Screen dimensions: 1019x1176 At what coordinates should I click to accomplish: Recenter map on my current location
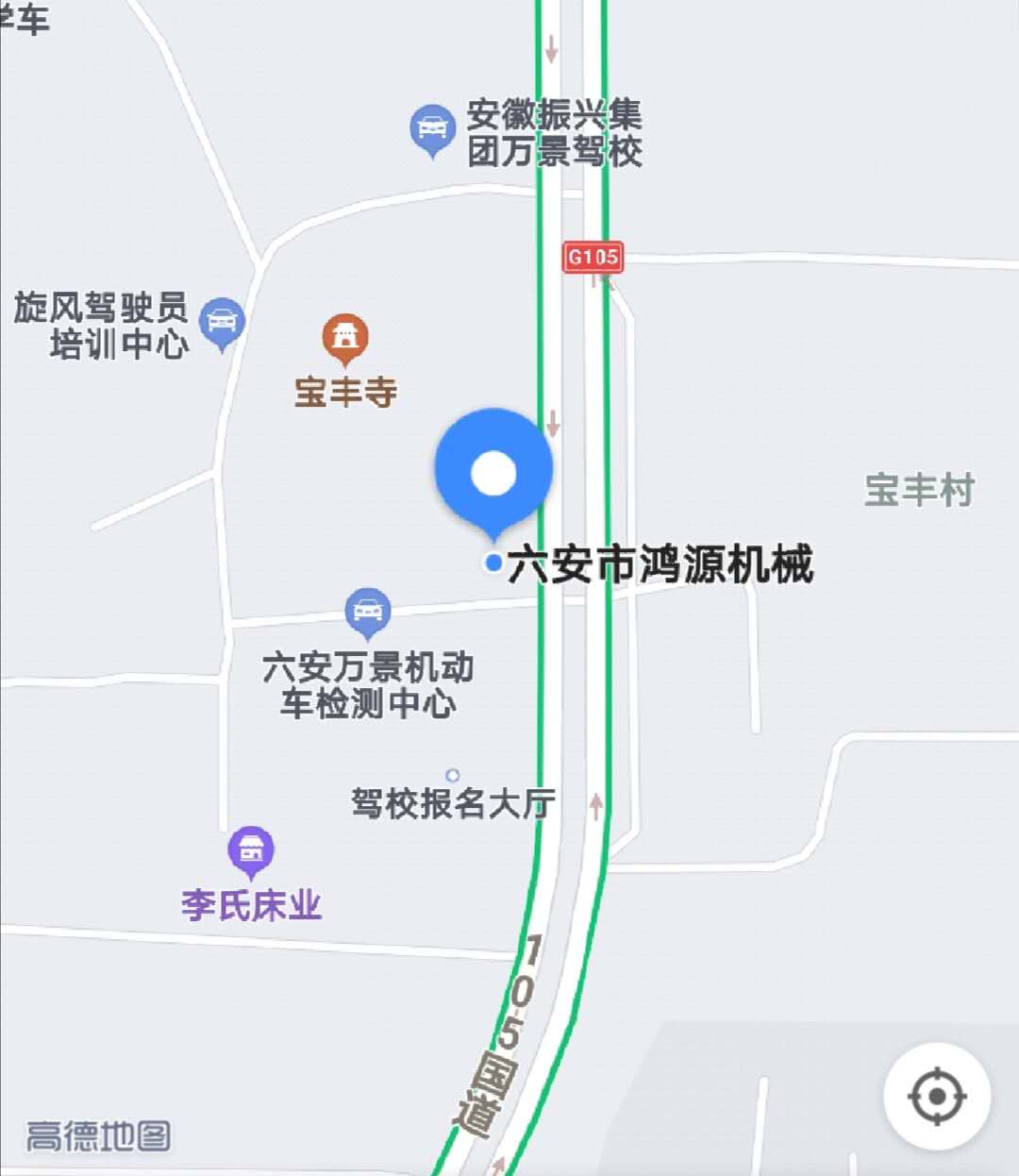(936, 1097)
